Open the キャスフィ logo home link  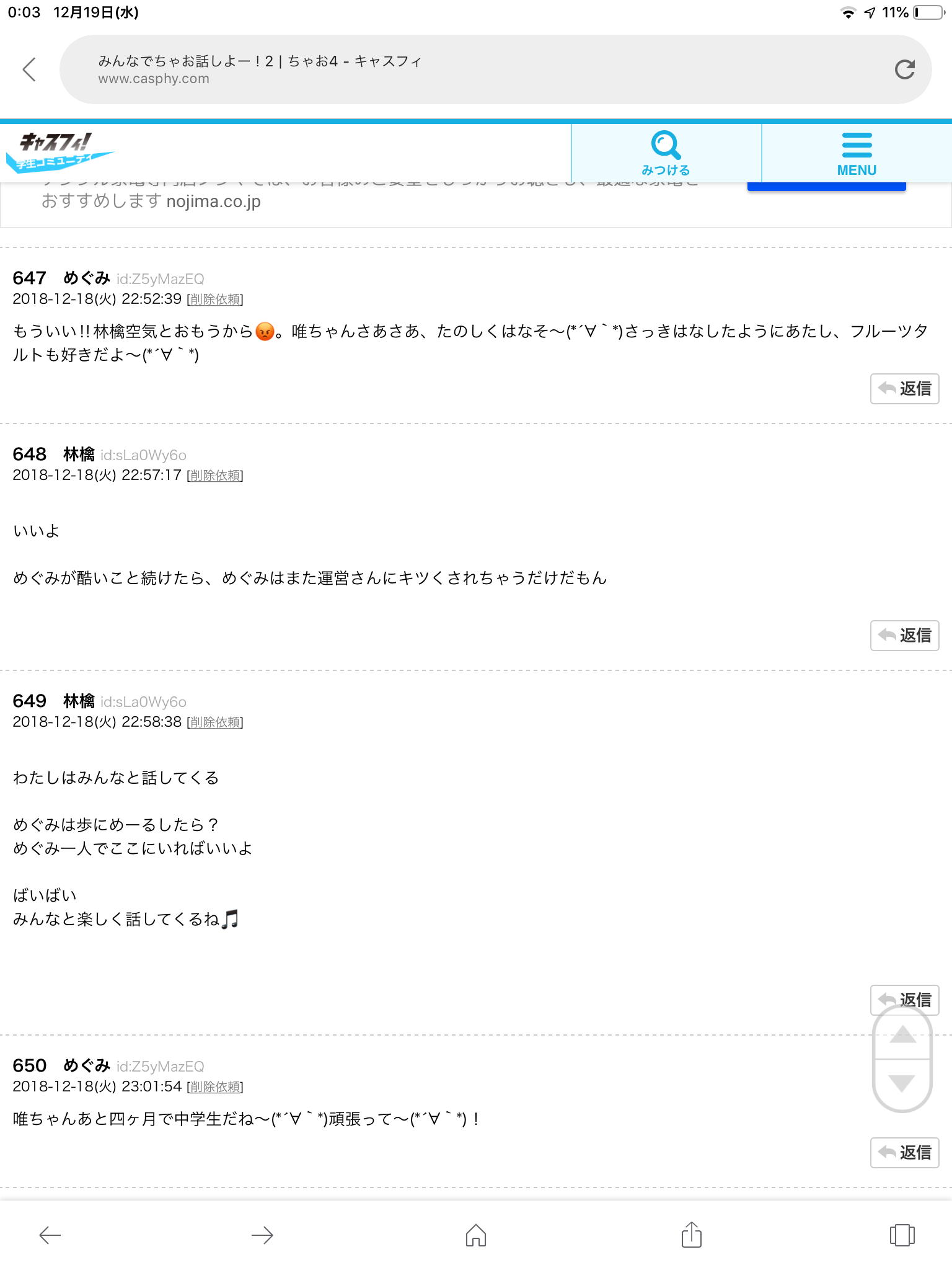click(x=59, y=152)
